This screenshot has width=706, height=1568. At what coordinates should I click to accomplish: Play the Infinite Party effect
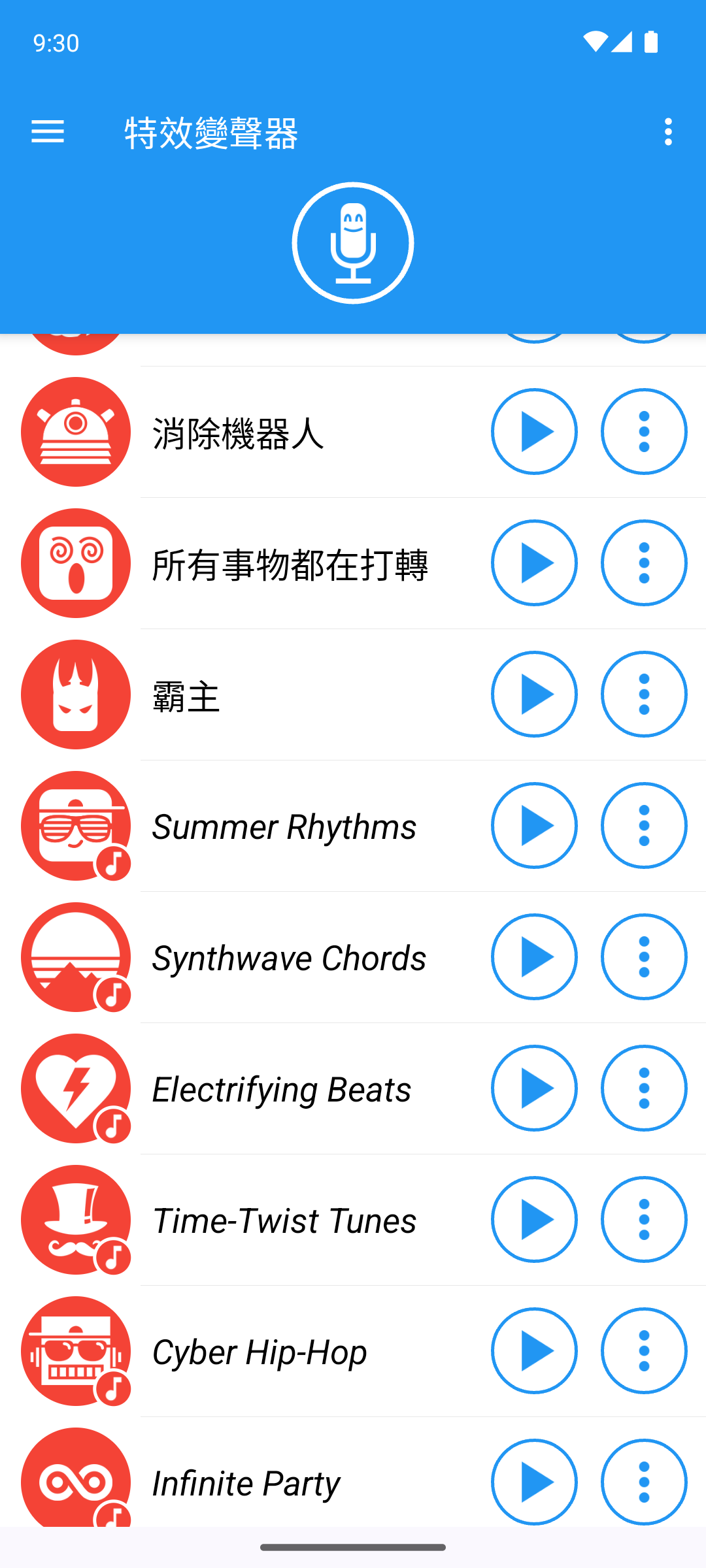(534, 1482)
